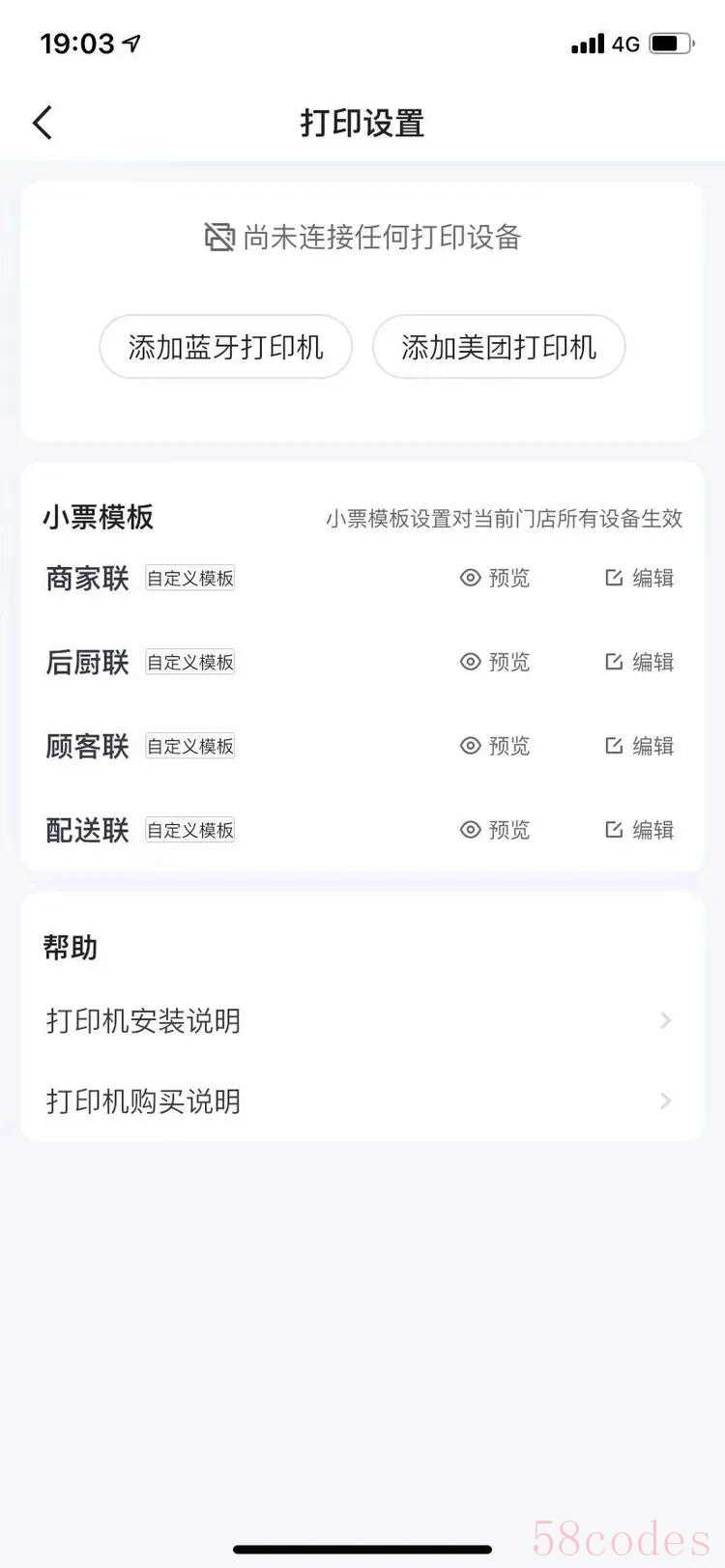Preview the 配送联 receipt template
This screenshot has height=1568, width=725.
495,830
